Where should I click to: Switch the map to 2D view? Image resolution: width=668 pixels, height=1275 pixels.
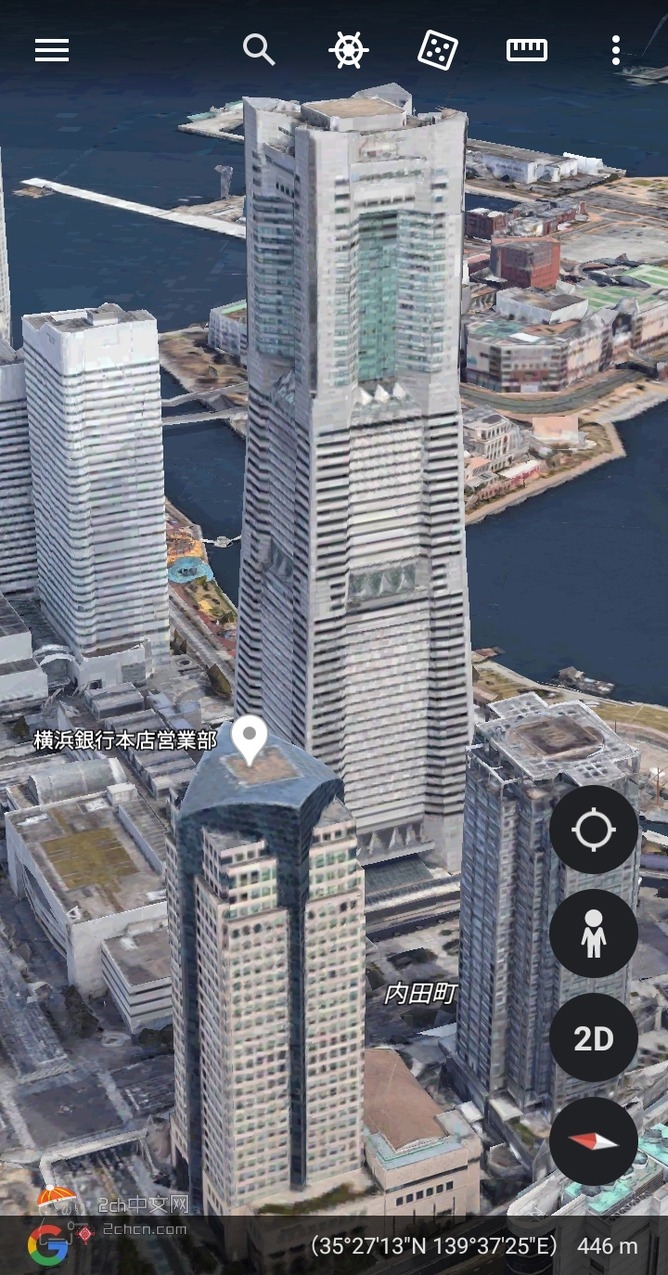[593, 1038]
